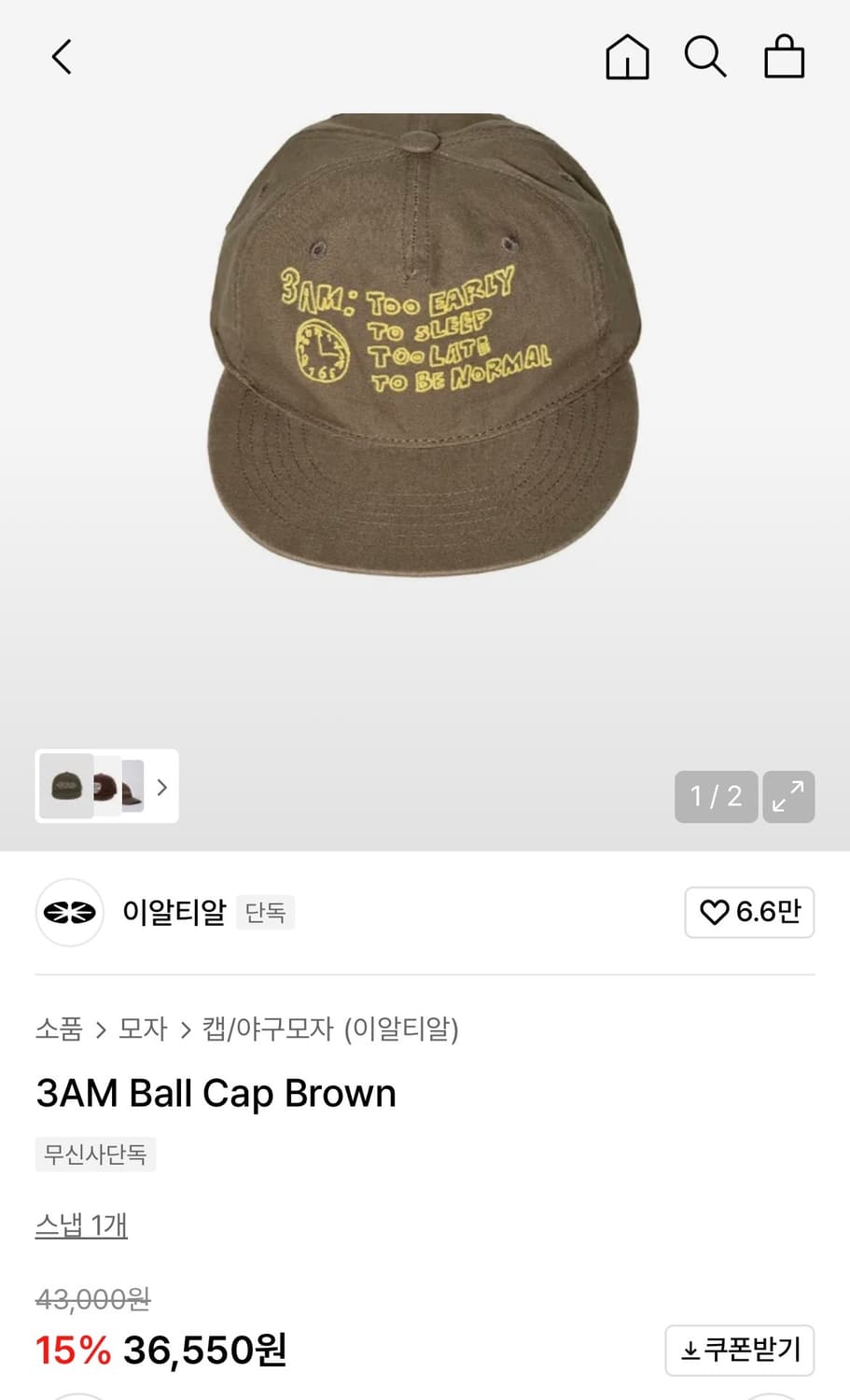Open the 3AM Ball Cap Brown title
850x1400 pixels.
coord(216,1092)
